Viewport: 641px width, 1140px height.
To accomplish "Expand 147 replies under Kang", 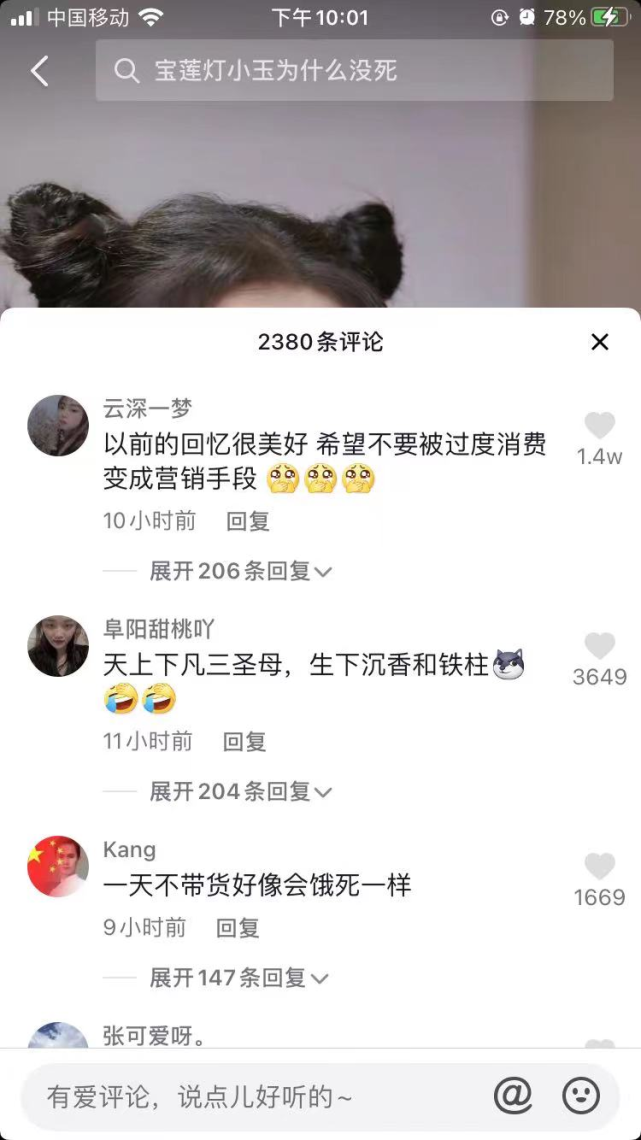I will (238, 978).
